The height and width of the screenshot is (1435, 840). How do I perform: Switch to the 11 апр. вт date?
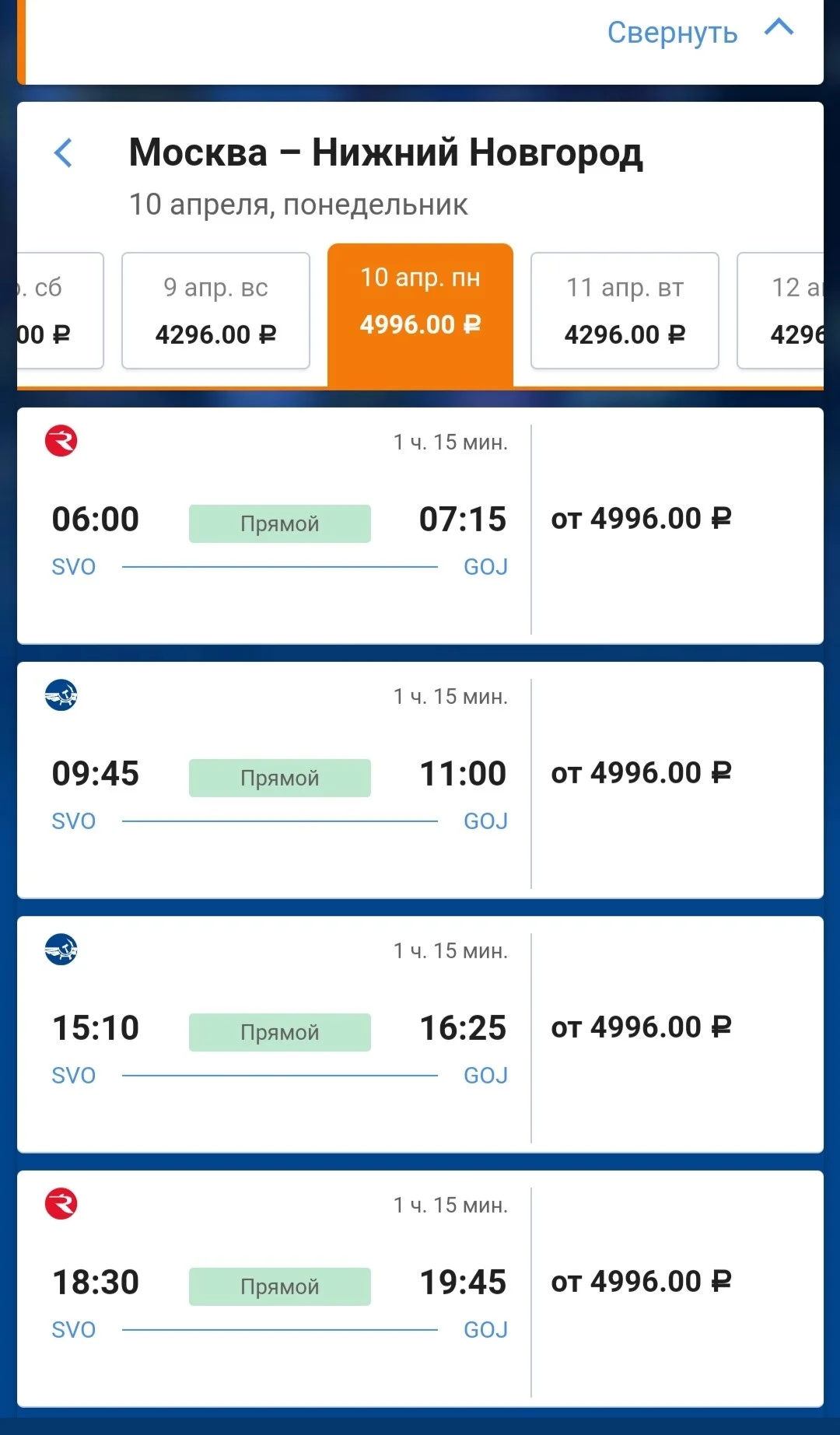[625, 310]
